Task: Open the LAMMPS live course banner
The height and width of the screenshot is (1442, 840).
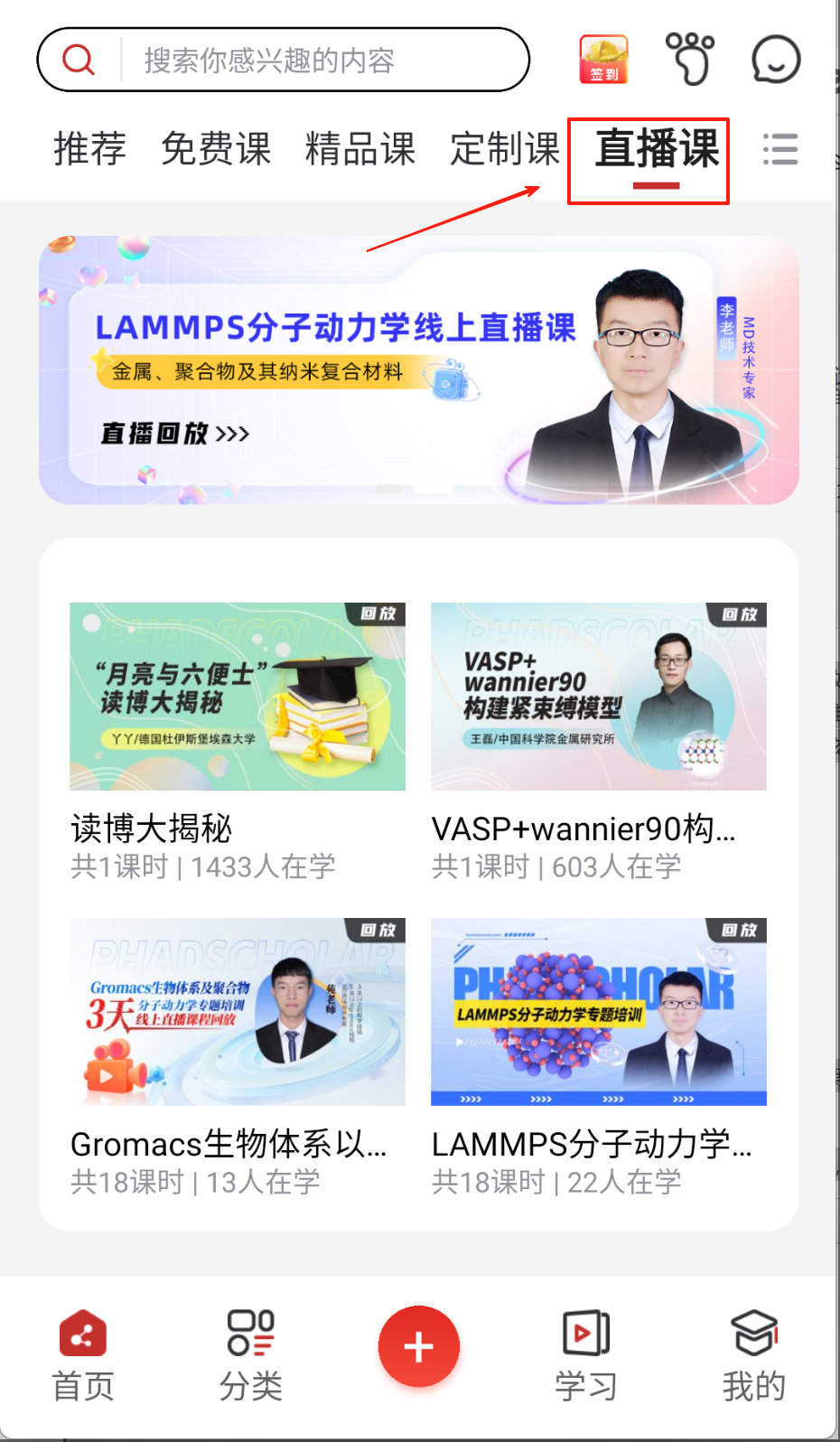Action: coord(418,370)
